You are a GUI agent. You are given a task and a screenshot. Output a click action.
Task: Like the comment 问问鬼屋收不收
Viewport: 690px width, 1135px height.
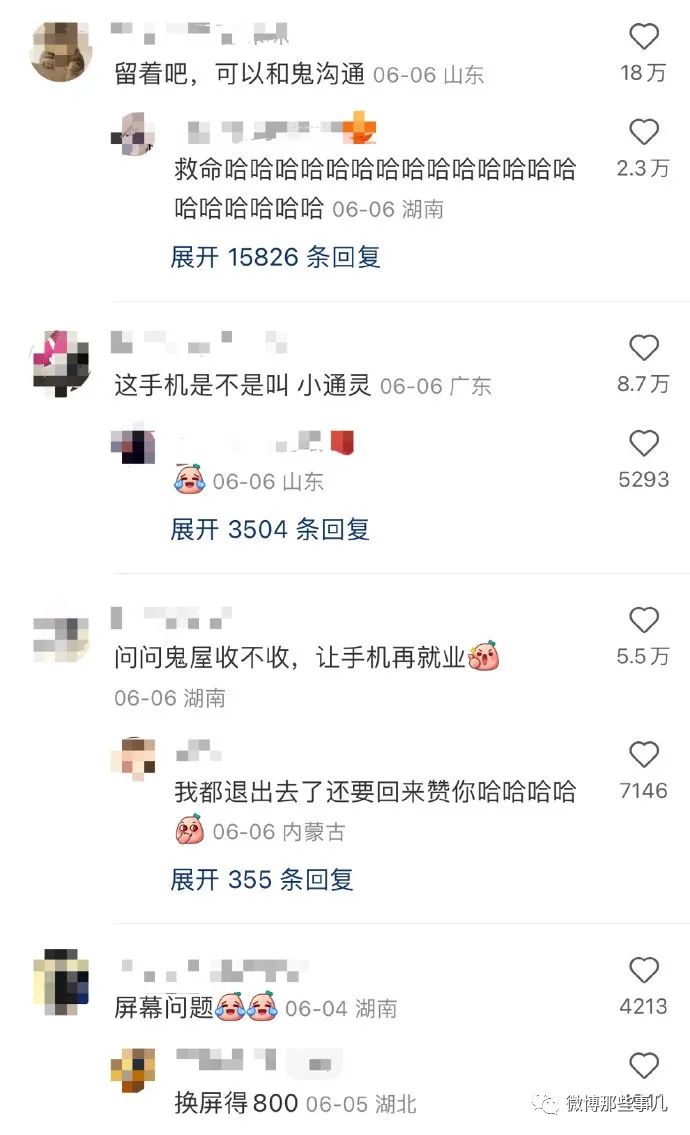644,620
